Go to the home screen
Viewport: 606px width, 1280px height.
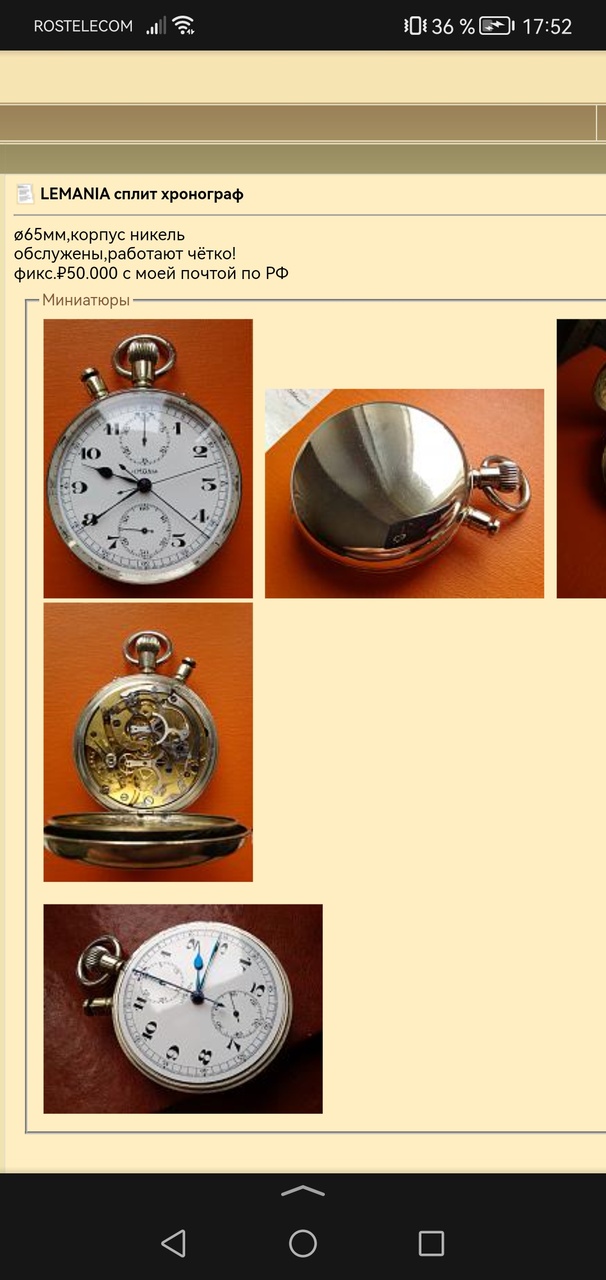(303, 1243)
